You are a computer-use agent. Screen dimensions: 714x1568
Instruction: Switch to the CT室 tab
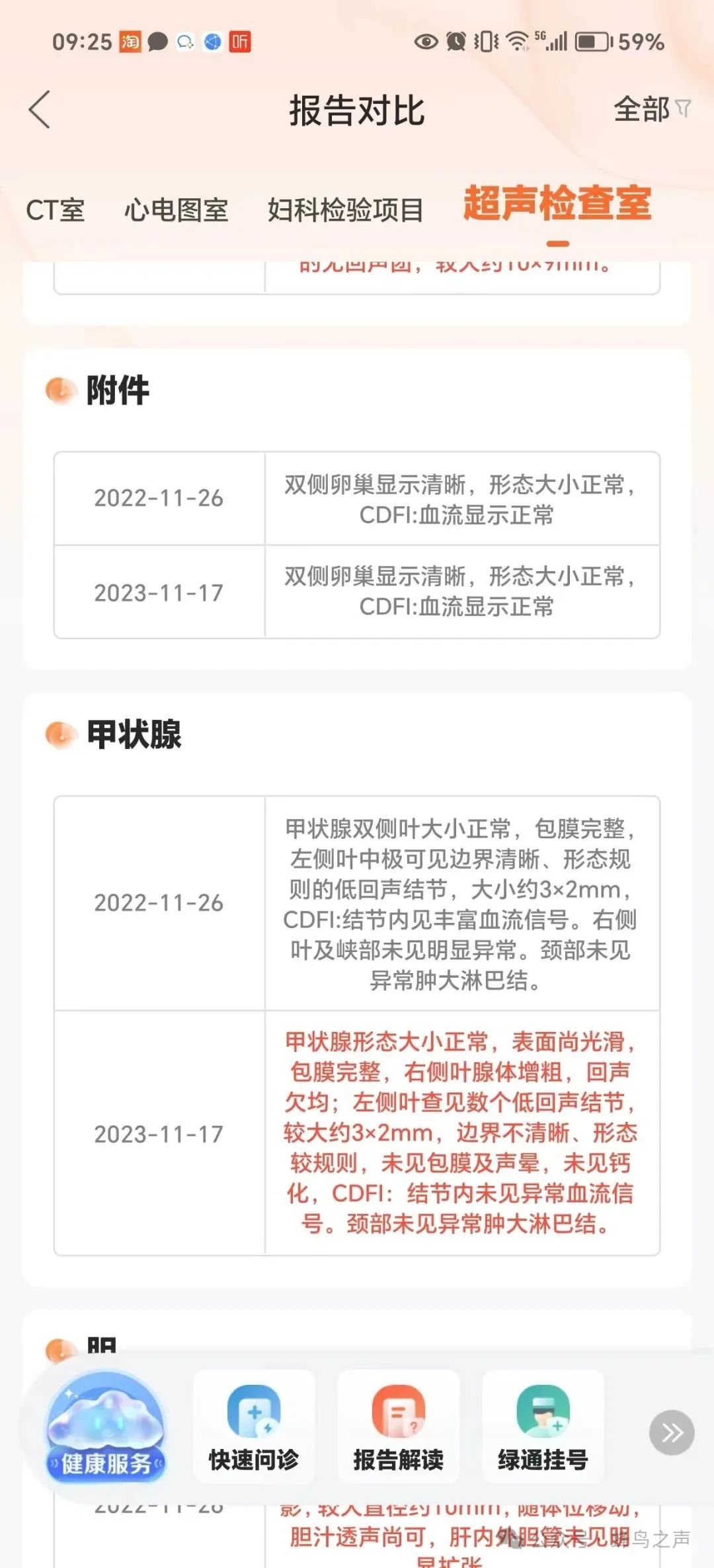[x=56, y=210]
